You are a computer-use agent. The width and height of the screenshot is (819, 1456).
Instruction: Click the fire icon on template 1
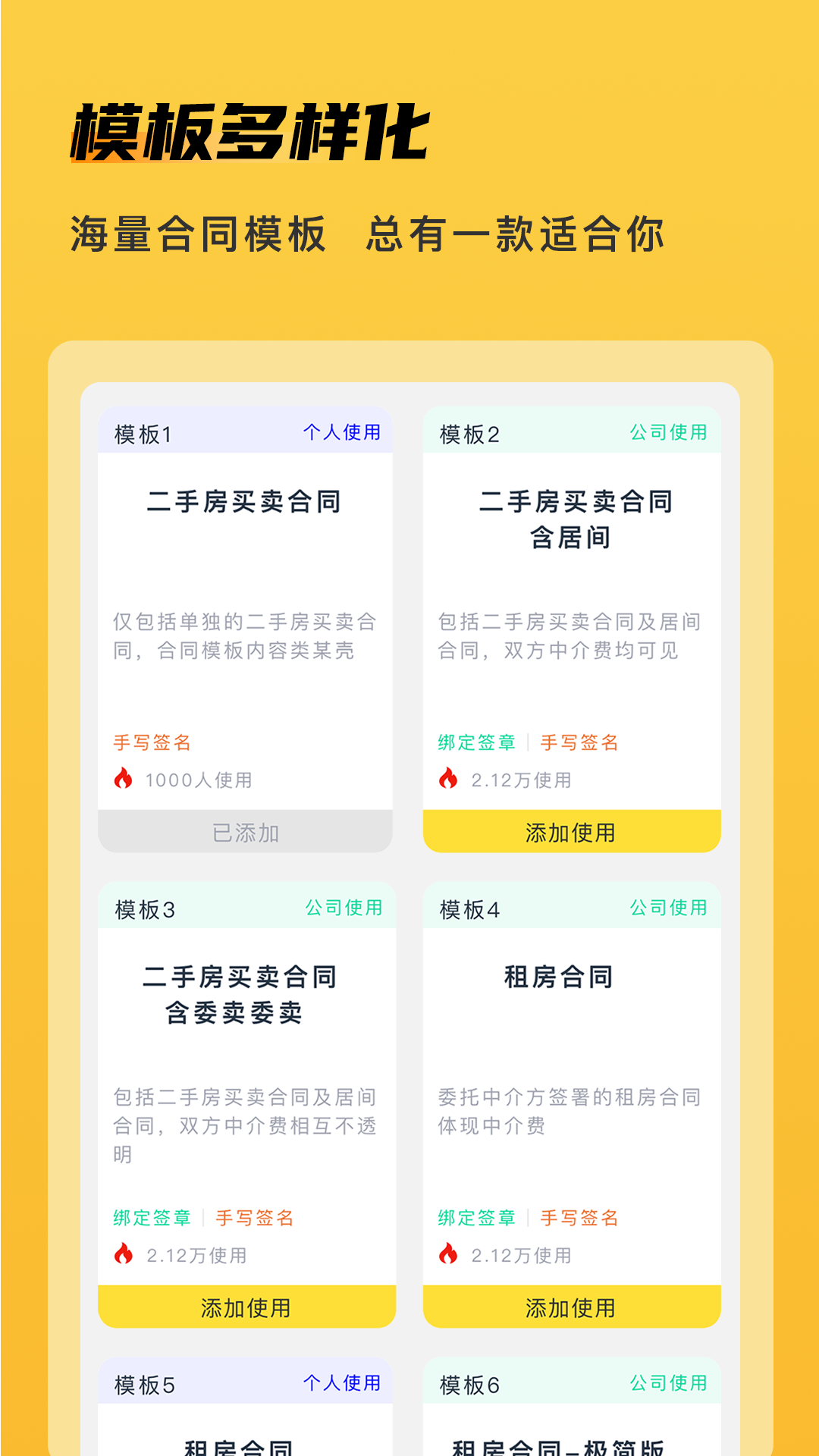(124, 777)
